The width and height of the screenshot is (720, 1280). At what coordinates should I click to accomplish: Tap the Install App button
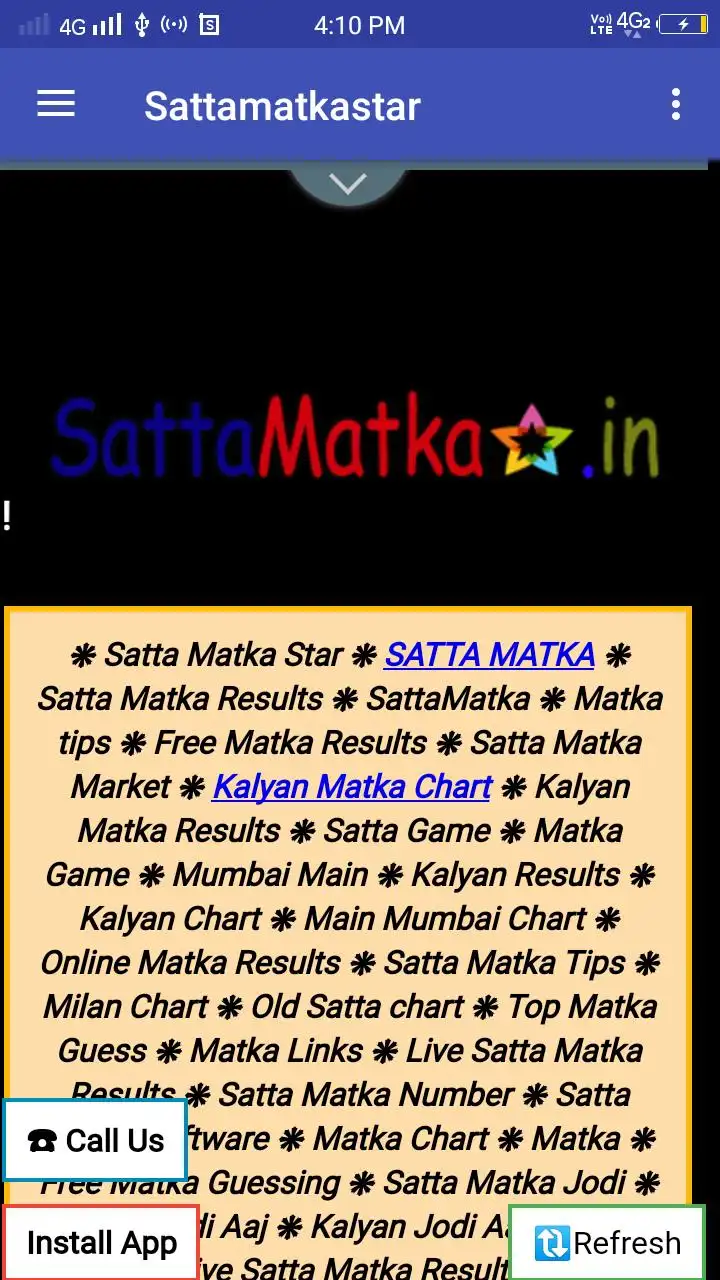tap(100, 1243)
